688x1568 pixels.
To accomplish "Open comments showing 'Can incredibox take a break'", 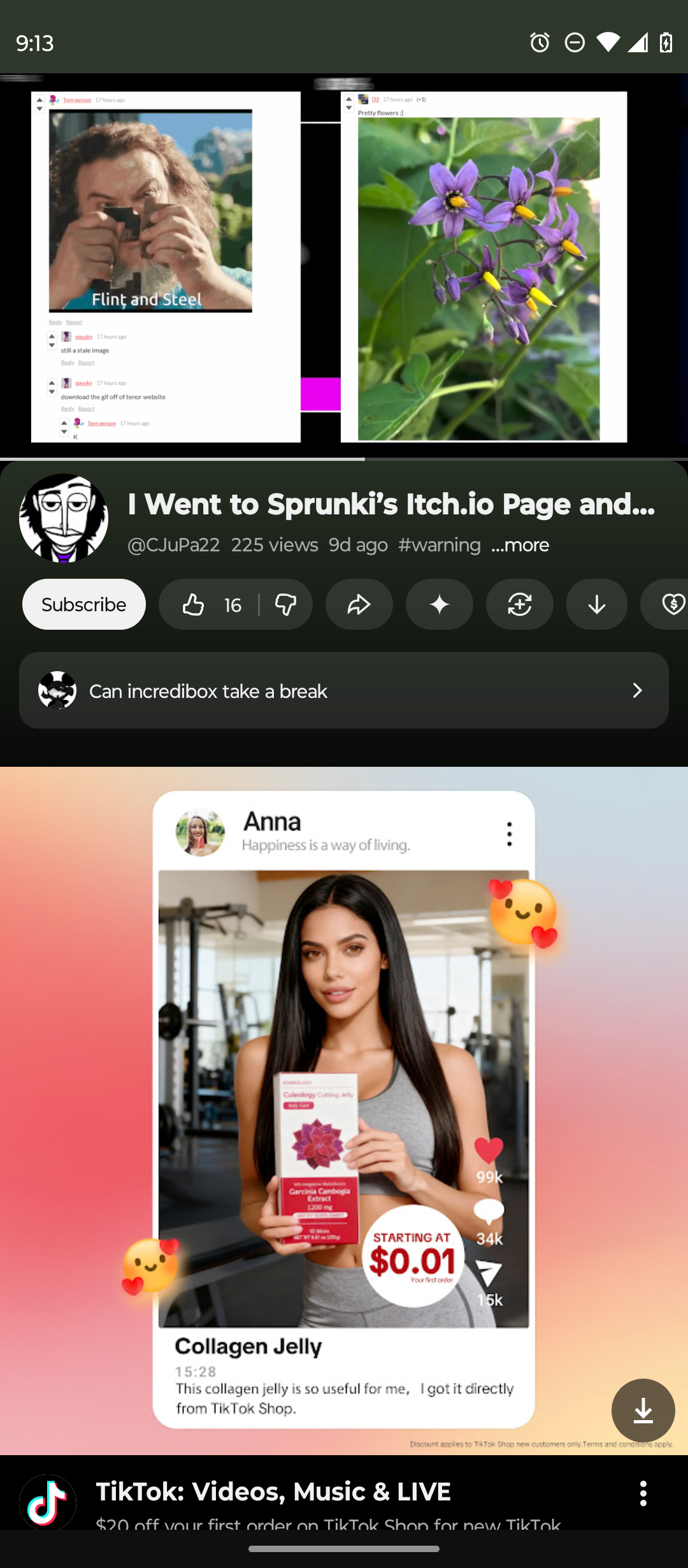I will click(343, 690).
